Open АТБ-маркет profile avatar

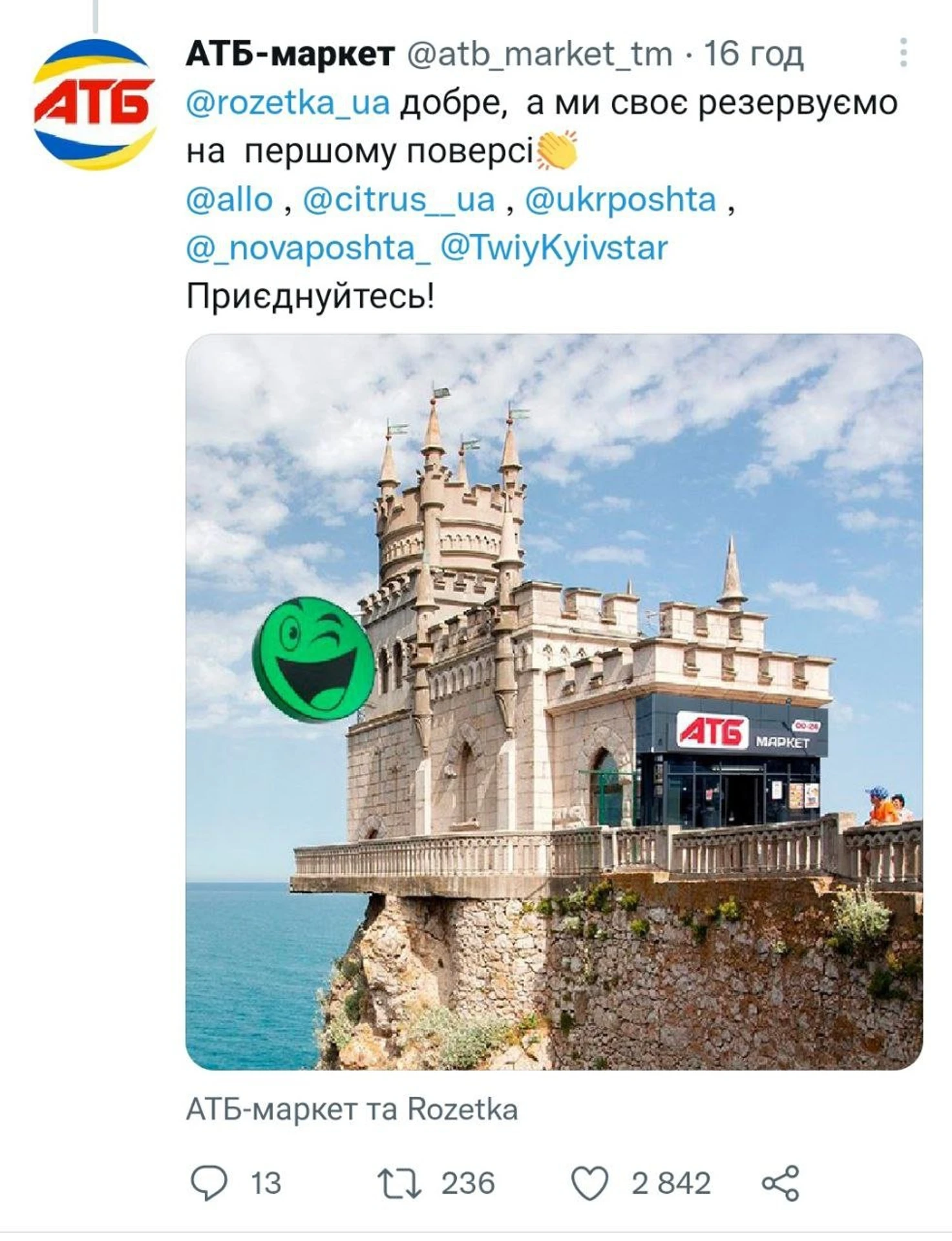pos(94,104)
